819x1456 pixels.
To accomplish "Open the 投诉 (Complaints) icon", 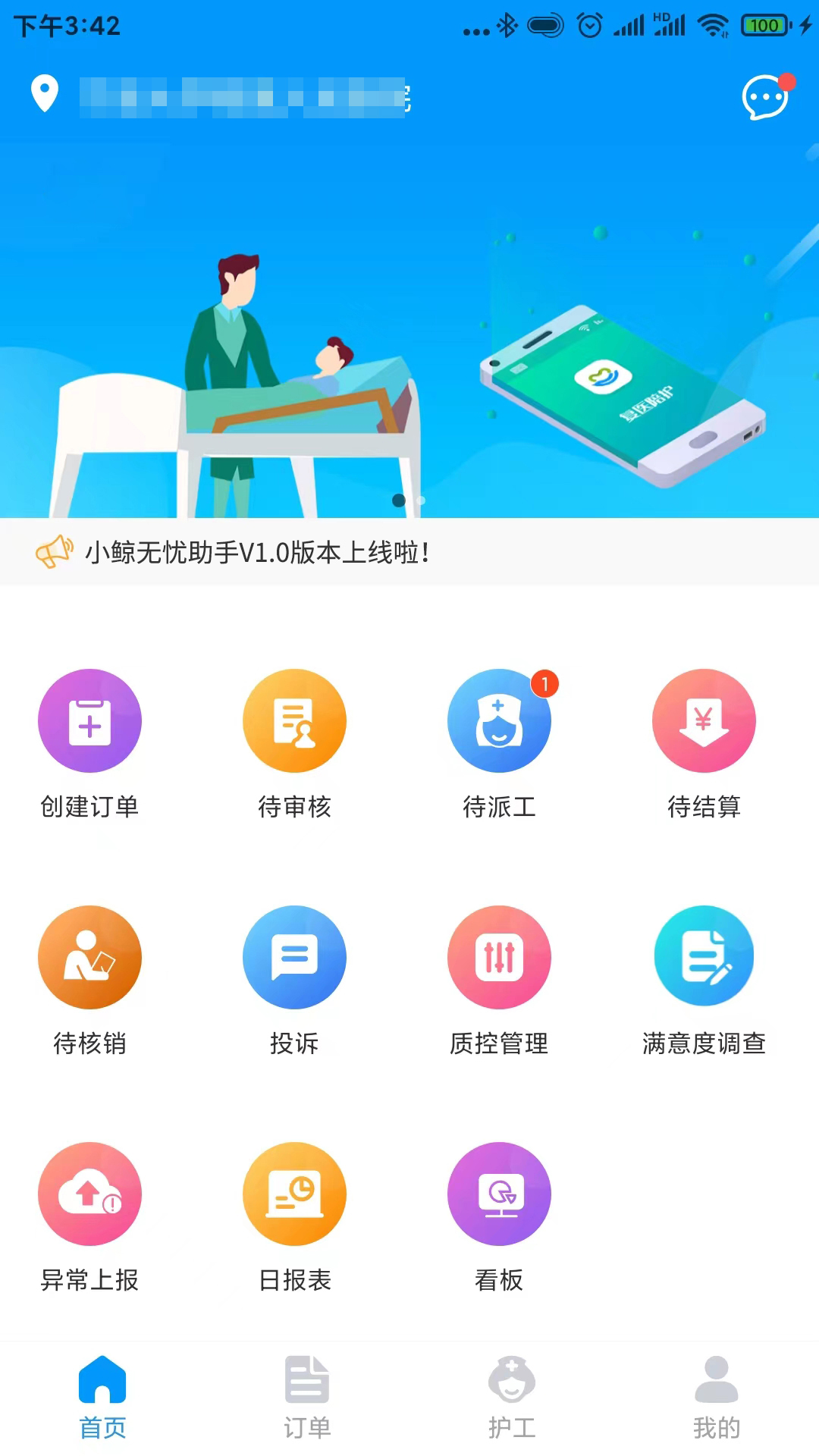I will pos(294,958).
